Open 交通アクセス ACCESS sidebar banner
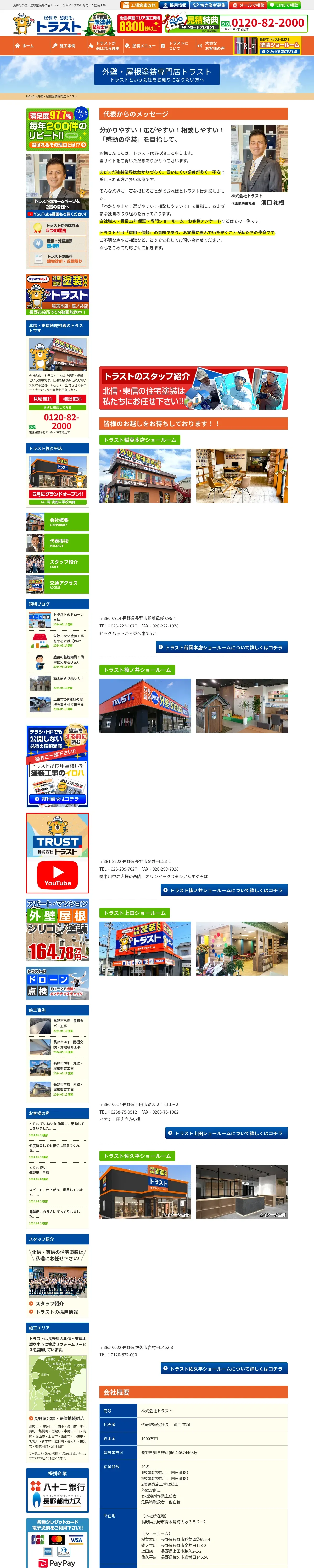Viewport: 314px width, 1568px height. pyautogui.click(x=57, y=584)
